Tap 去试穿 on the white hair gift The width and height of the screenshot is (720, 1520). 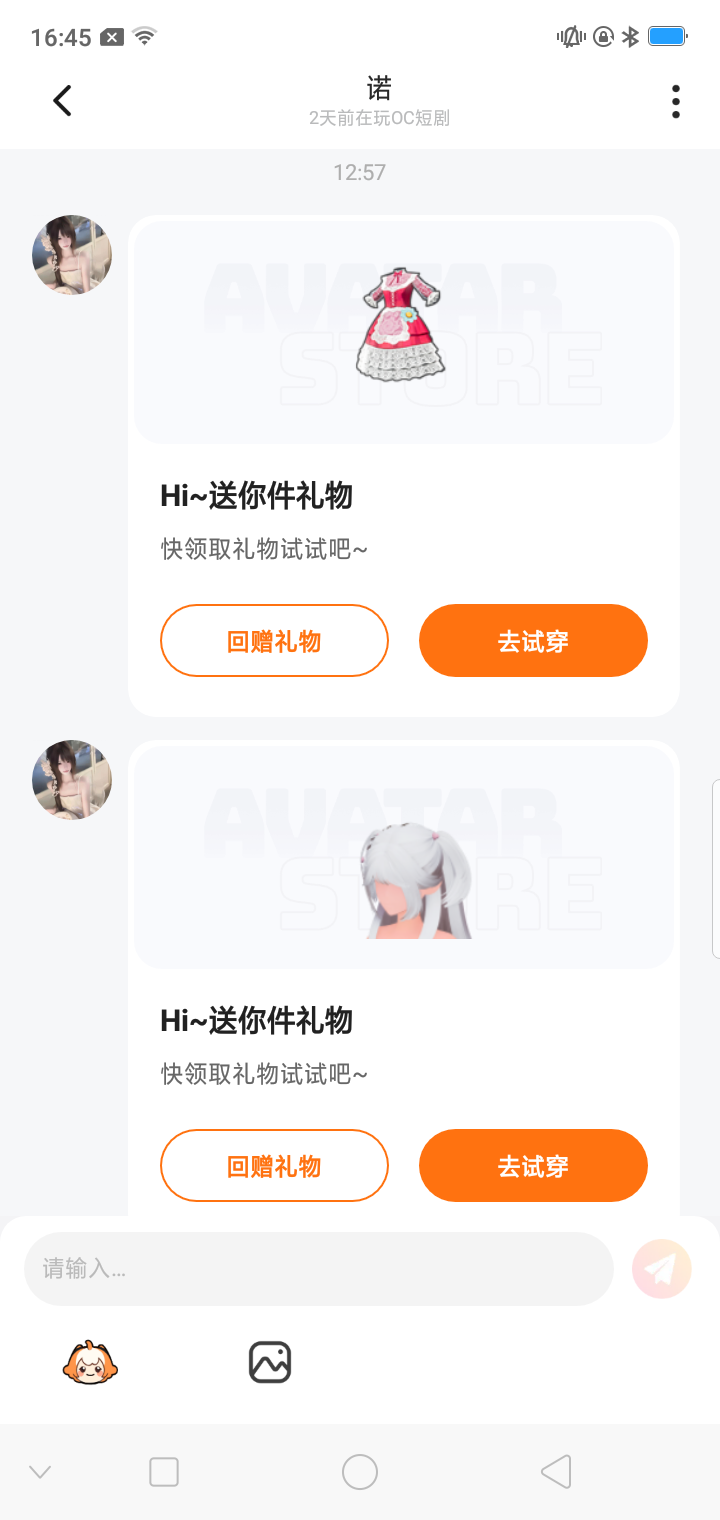pyautogui.click(x=533, y=1166)
